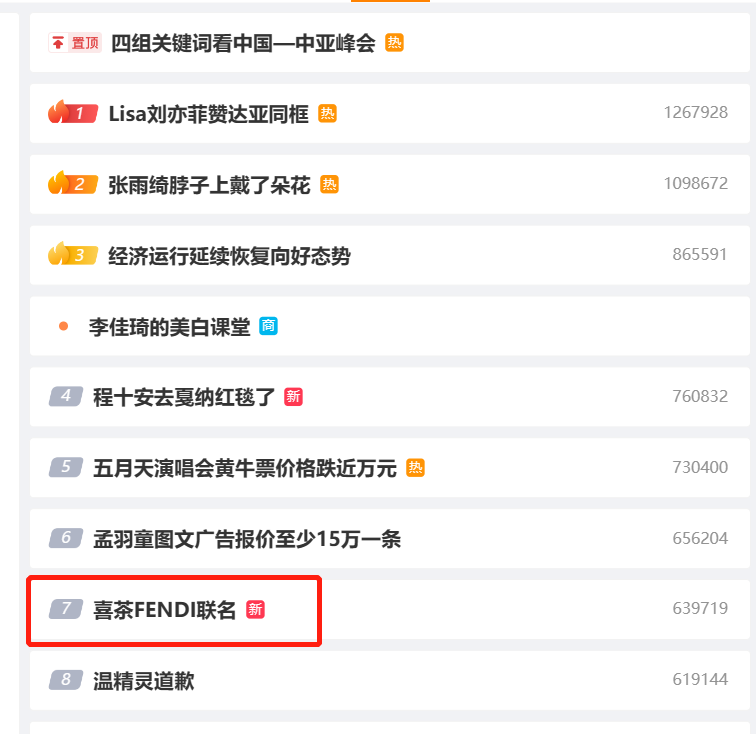Open 孟羽童图文广告报价至少15万一条

click(x=247, y=539)
